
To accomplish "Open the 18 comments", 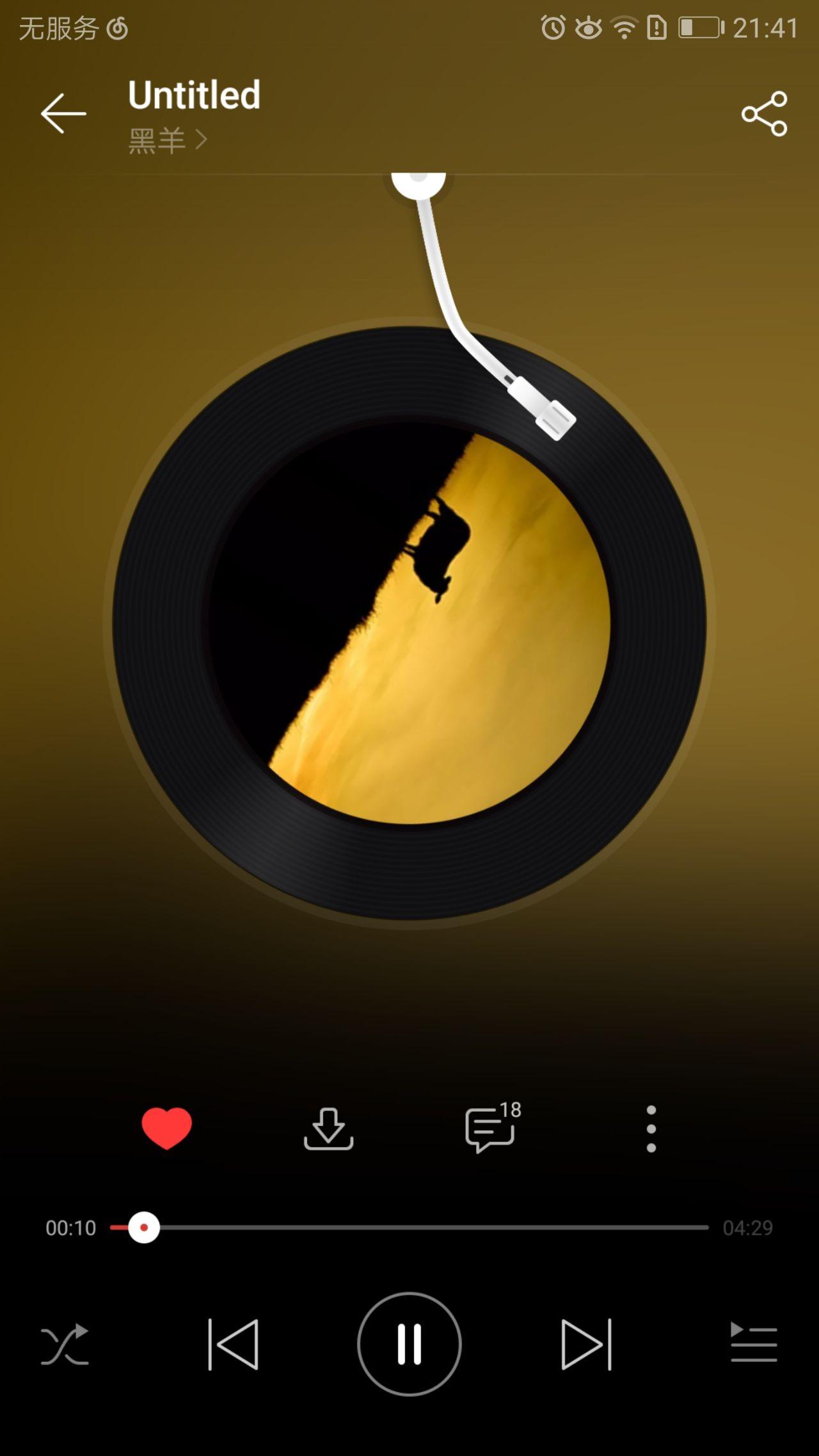I will pyautogui.click(x=491, y=1128).
